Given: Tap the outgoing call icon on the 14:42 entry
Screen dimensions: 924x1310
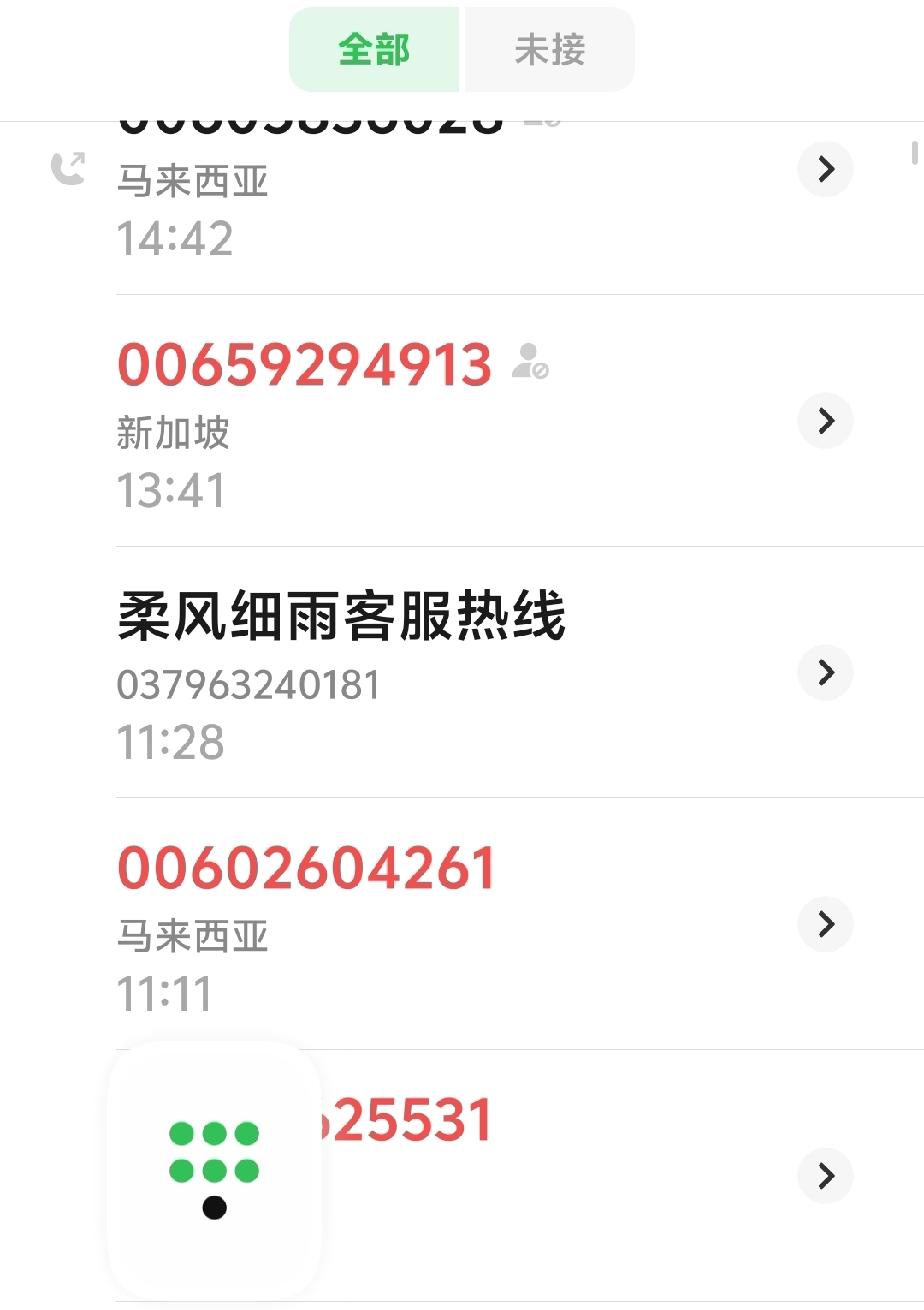Looking at the screenshot, I should coord(67,167).
